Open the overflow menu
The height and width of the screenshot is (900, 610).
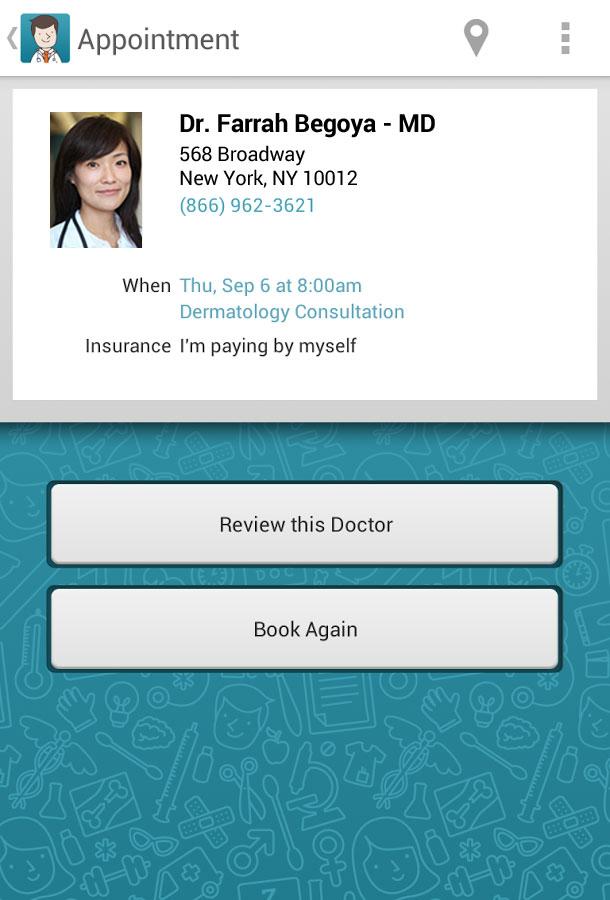[565, 39]
